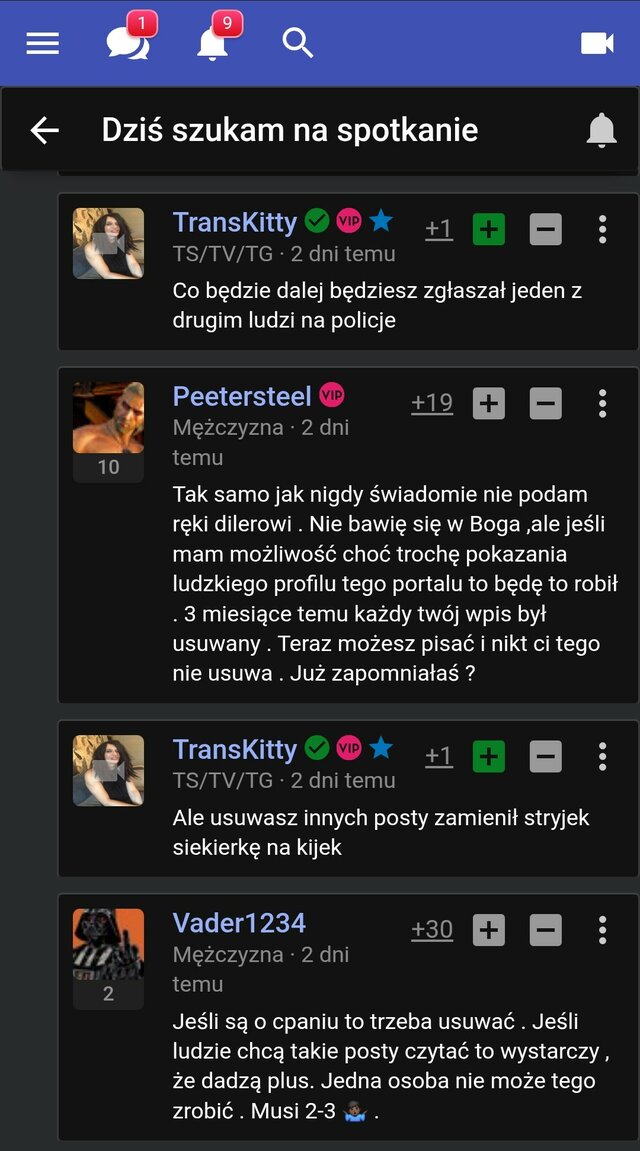Go back from Dziś szukam na spotkanie

point(45,130)
